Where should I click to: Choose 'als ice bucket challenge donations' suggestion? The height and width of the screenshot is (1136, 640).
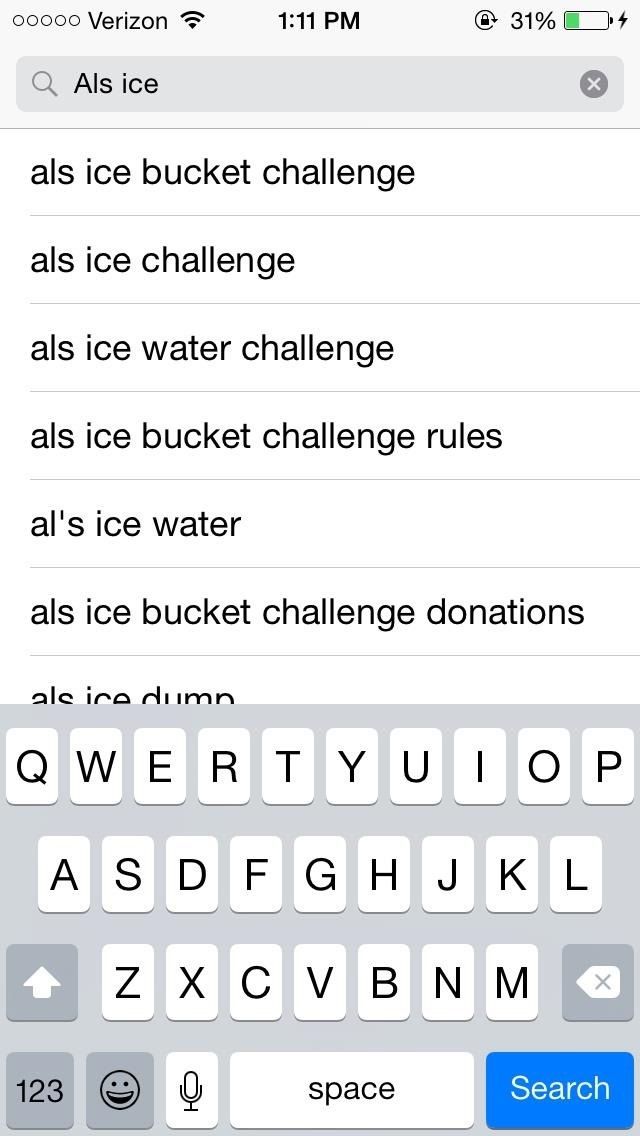pyautogui.click(x=307, y=612)
